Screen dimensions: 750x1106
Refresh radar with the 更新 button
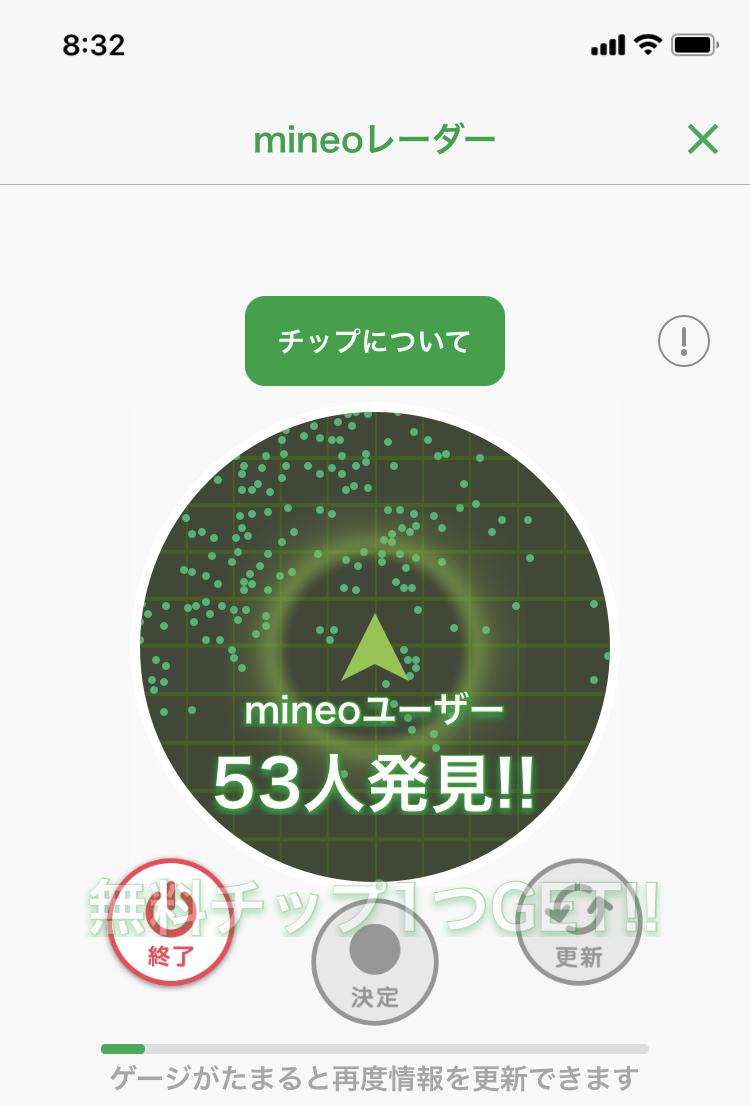(579, 924)
